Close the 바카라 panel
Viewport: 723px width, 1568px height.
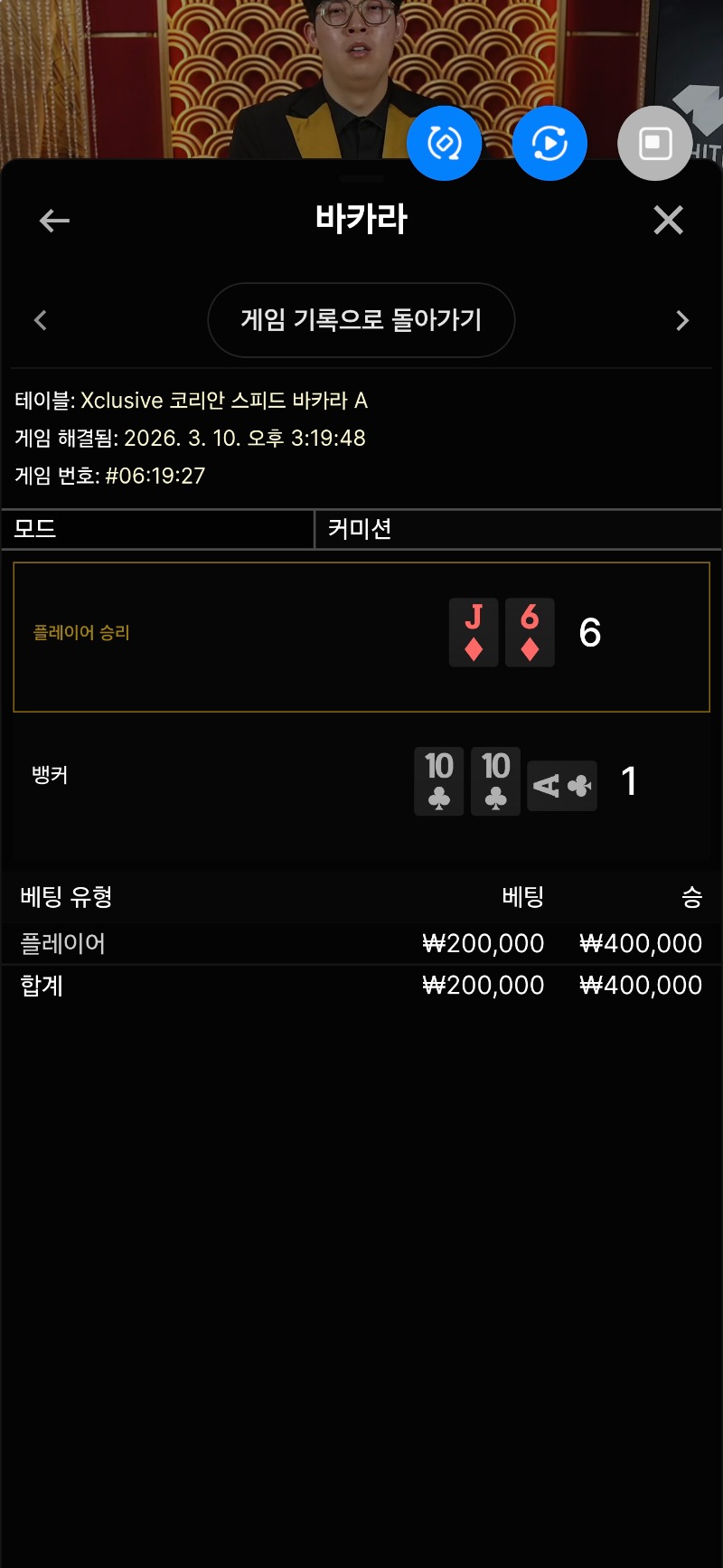point(668,220)
